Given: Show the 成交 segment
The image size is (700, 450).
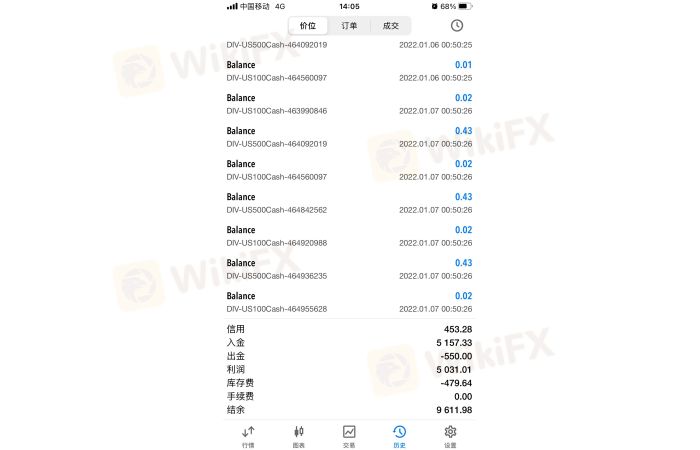Looking at the screenshot, I should click(x=390, y=26).
